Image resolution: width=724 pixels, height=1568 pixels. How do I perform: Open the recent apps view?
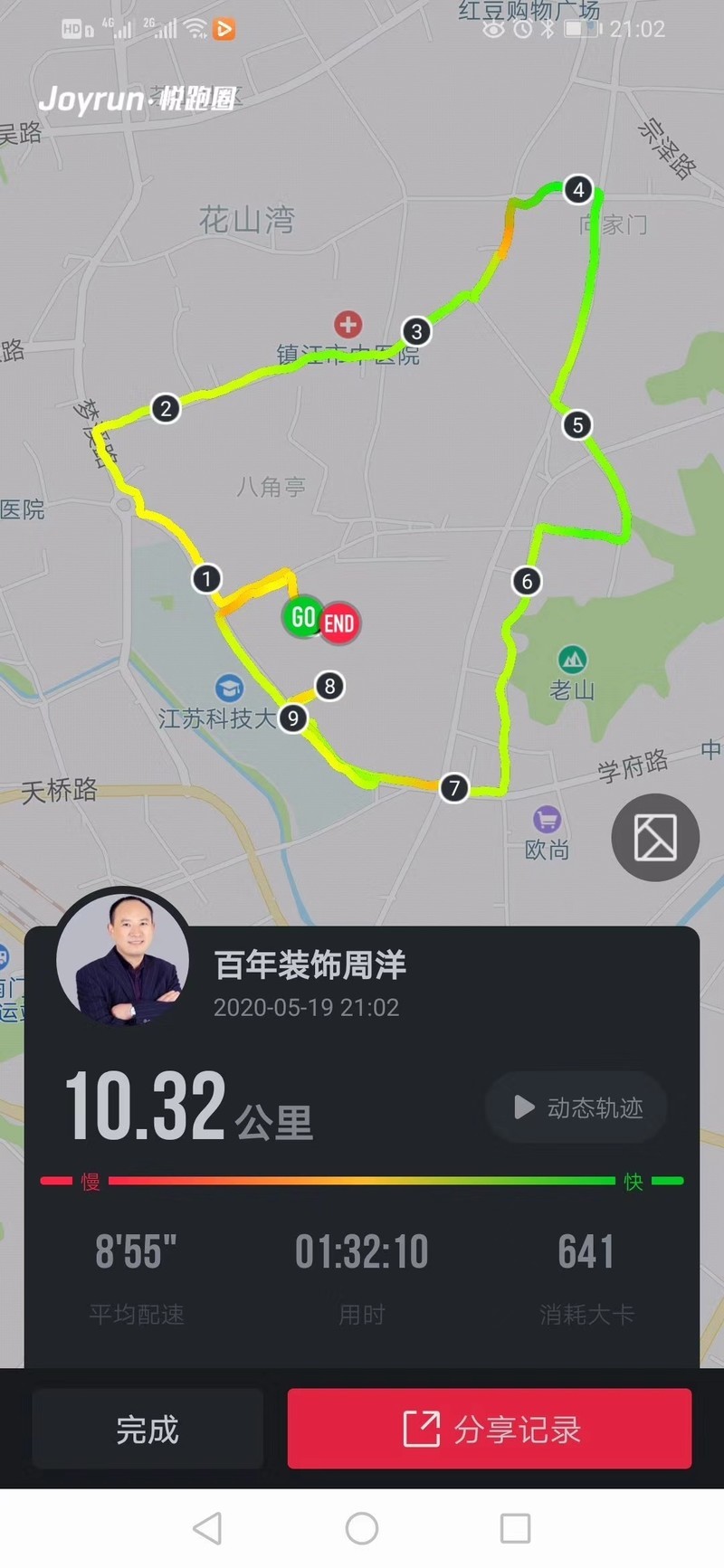[516, 1528]
